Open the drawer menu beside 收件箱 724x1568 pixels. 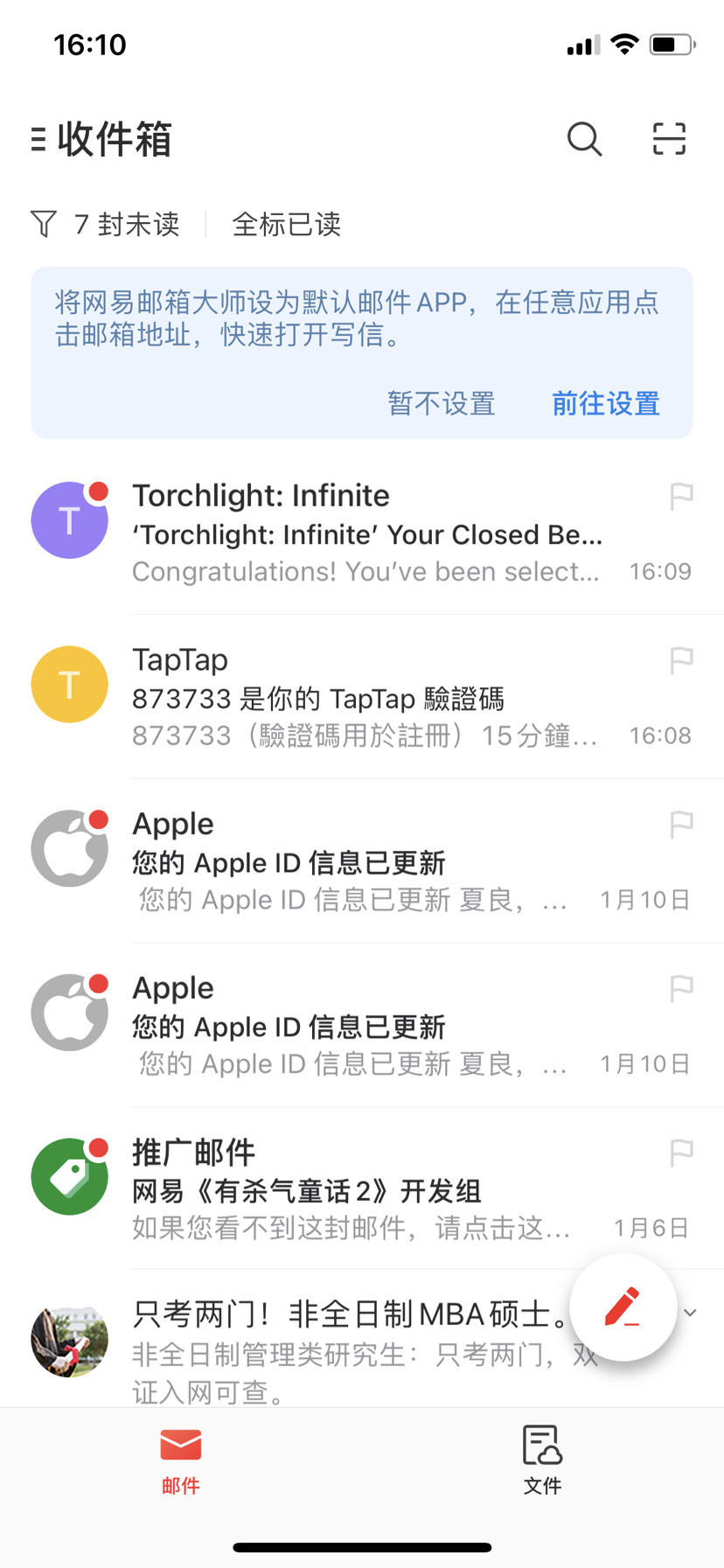coord(38,139)
